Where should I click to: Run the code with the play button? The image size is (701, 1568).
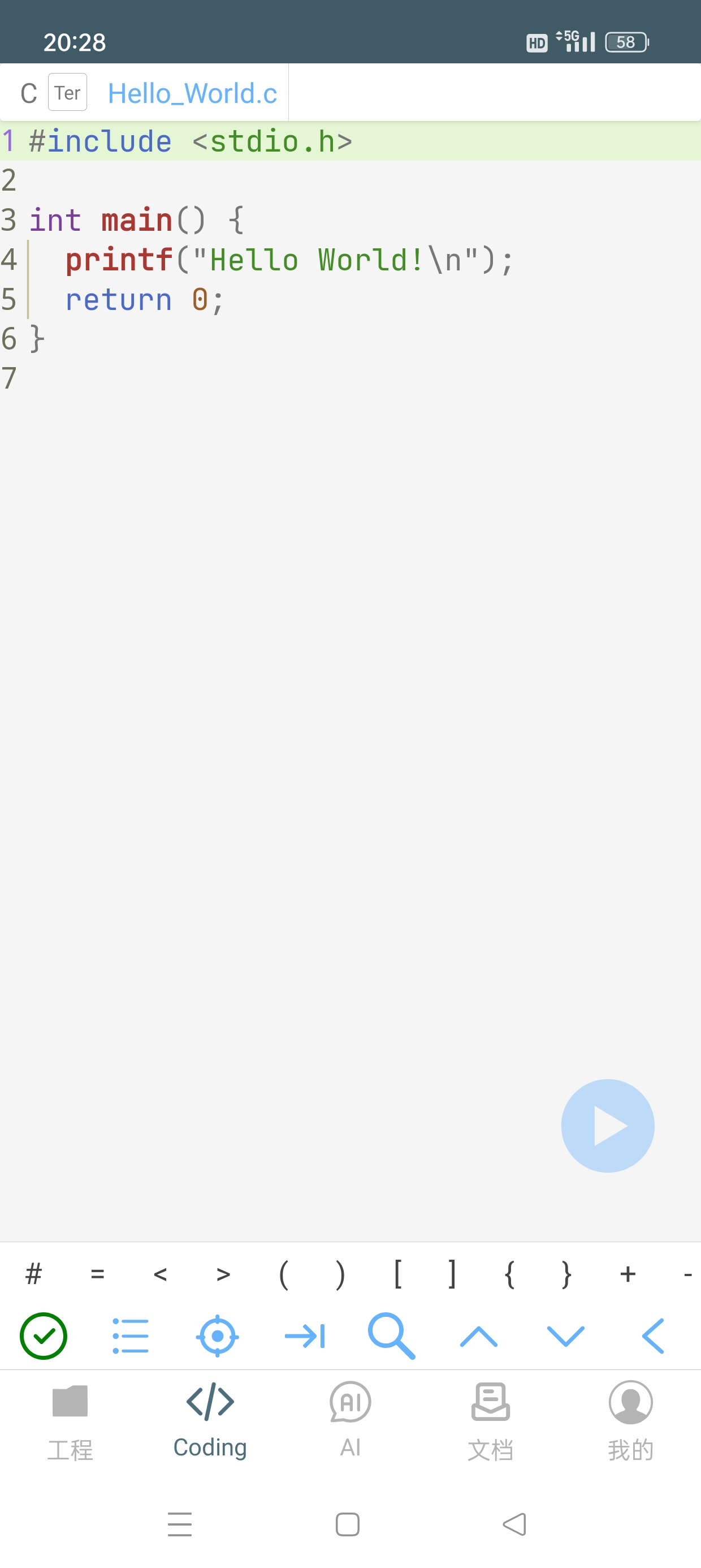607,1126
